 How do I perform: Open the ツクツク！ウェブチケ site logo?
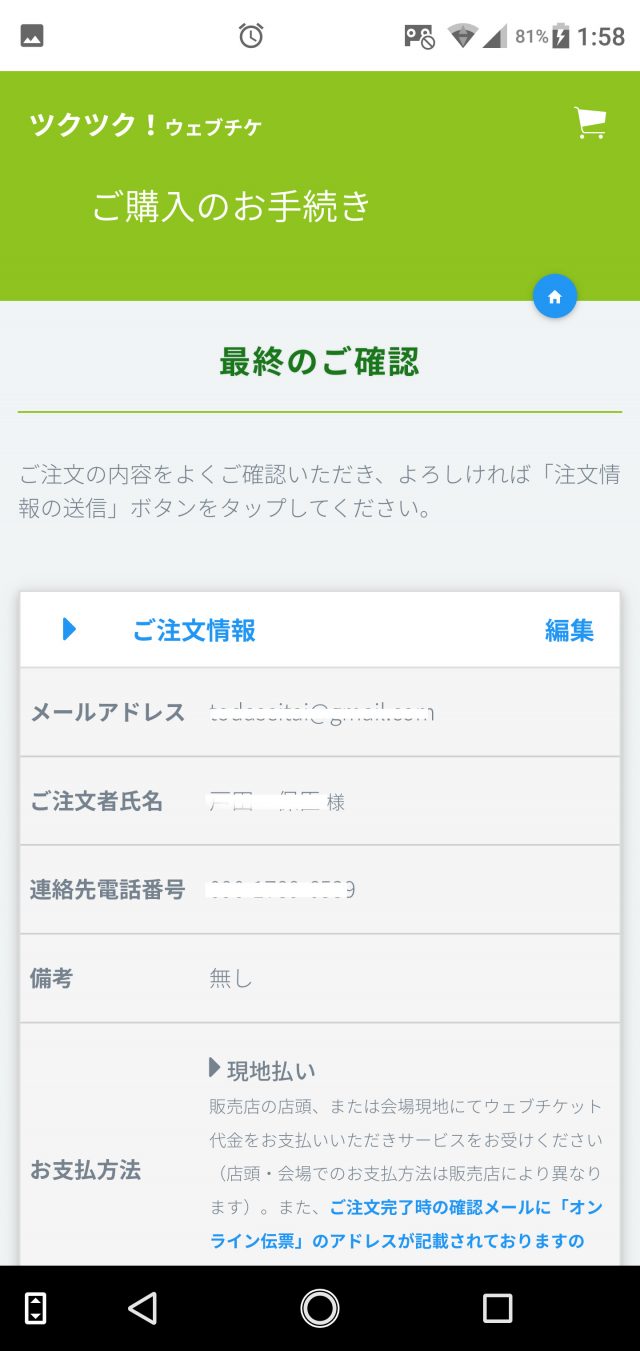click(x=145, y=126)
